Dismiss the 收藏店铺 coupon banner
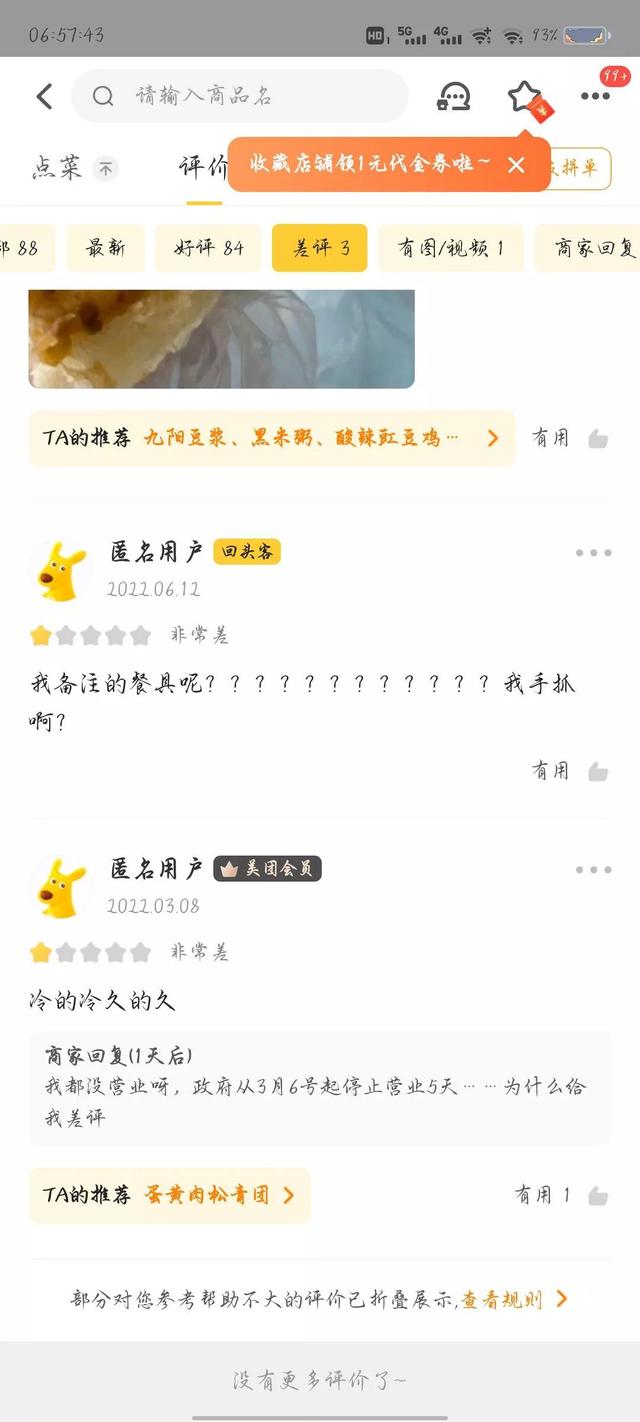 coord(516,165)
